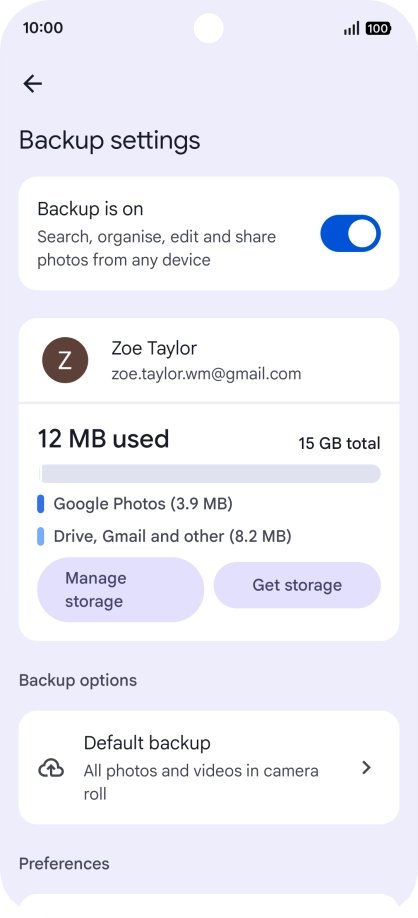Go back from Backup settings
This screenshot has height=918, width=418.
point(33,84)
